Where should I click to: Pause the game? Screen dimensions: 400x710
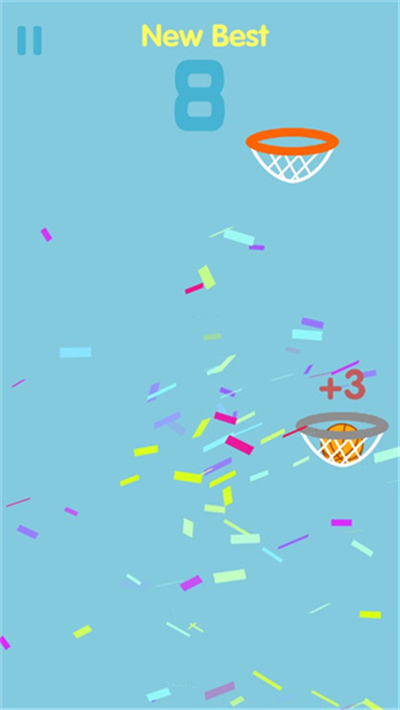29,41
